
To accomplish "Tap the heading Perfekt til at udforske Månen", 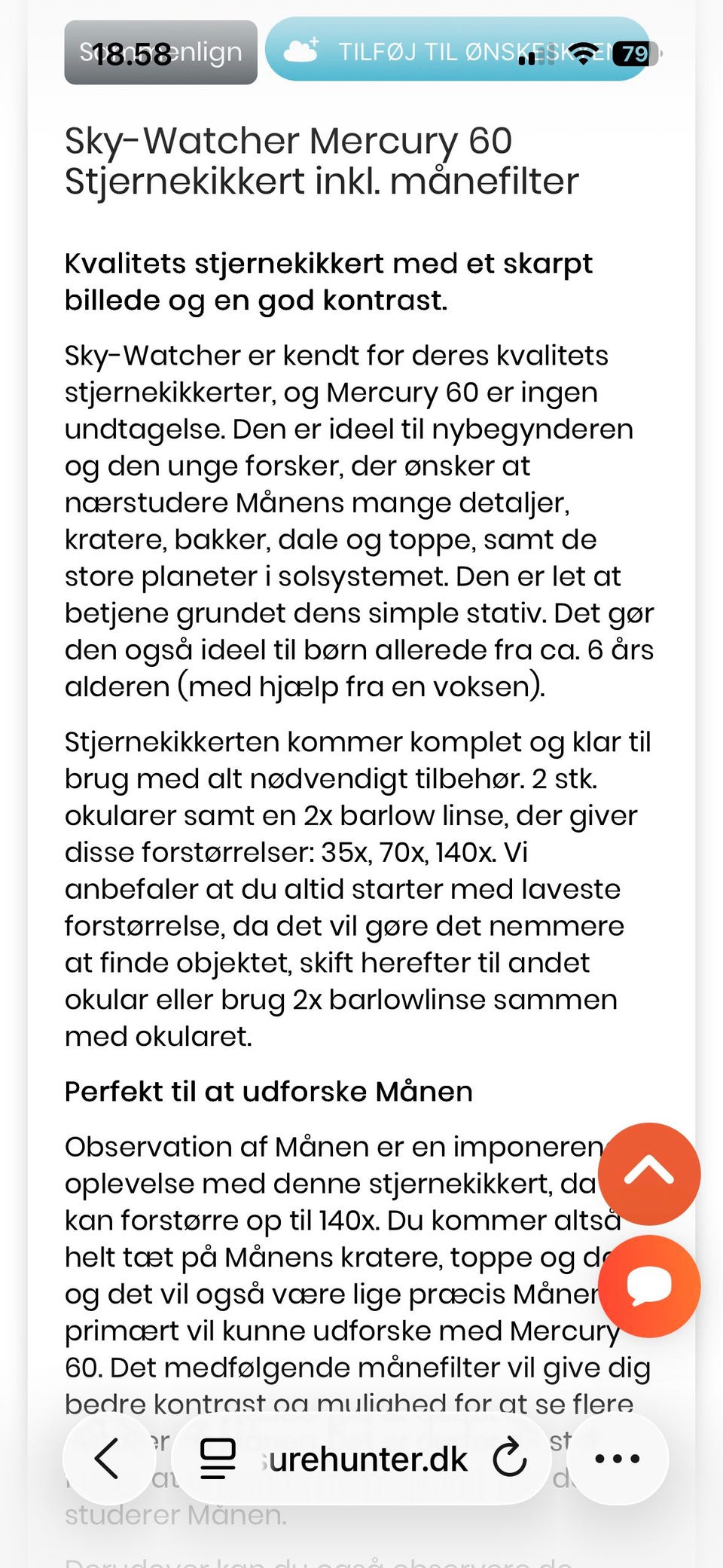I will pos(268,1091).
